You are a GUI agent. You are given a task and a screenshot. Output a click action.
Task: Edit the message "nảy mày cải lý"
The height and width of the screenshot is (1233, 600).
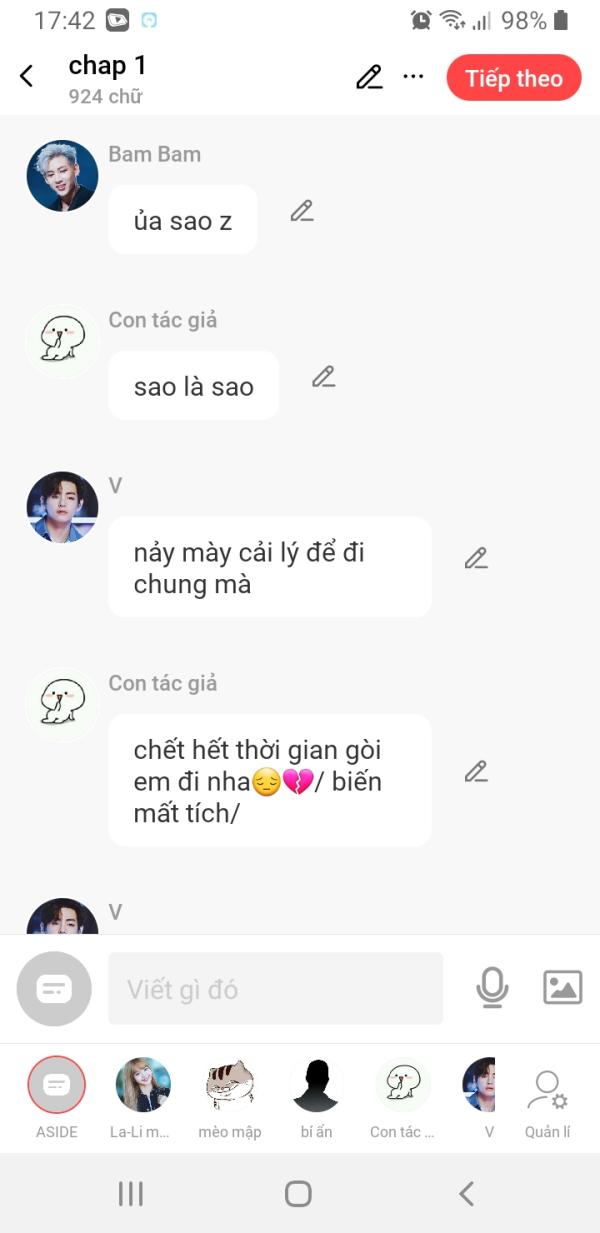click(x=476, y=559)
